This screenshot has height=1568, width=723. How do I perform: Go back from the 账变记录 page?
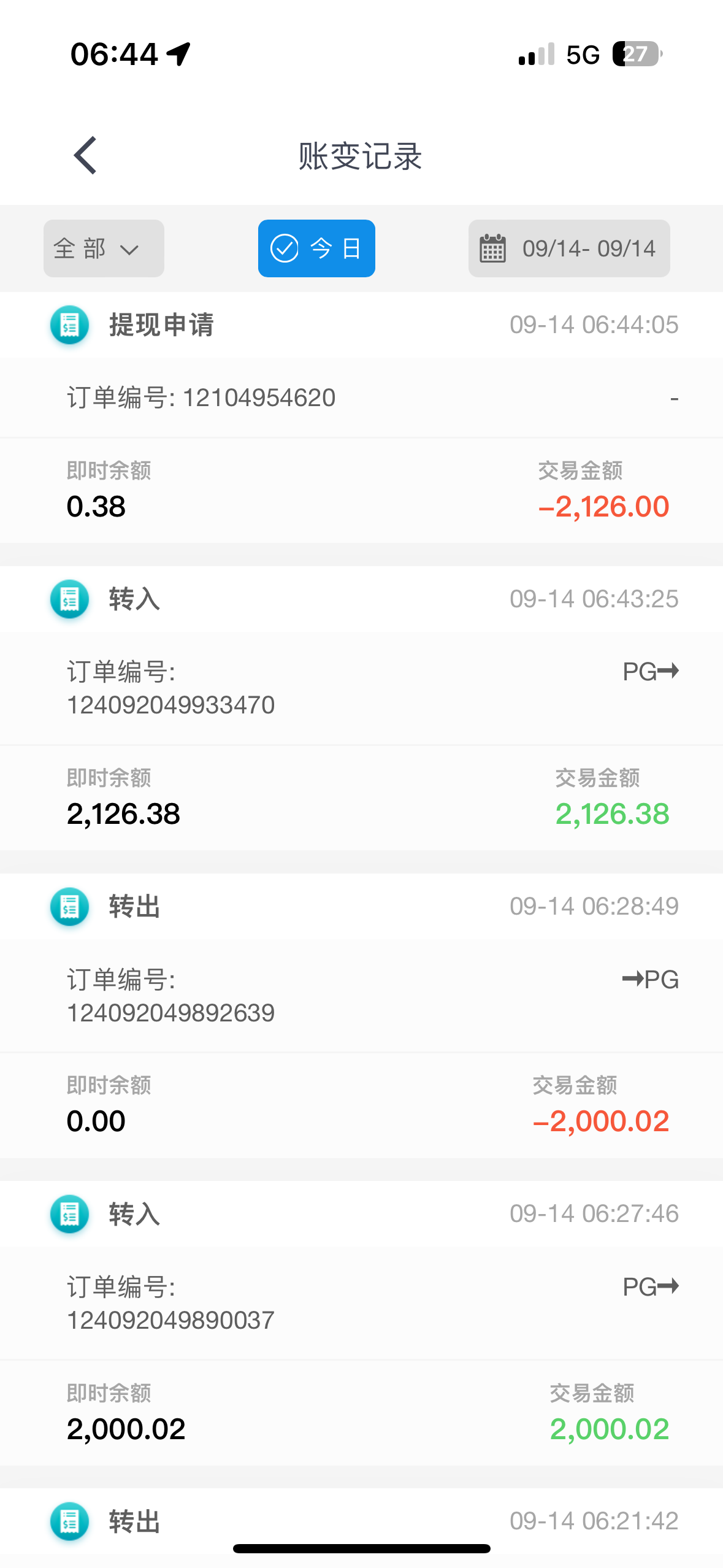coord(85,155)
